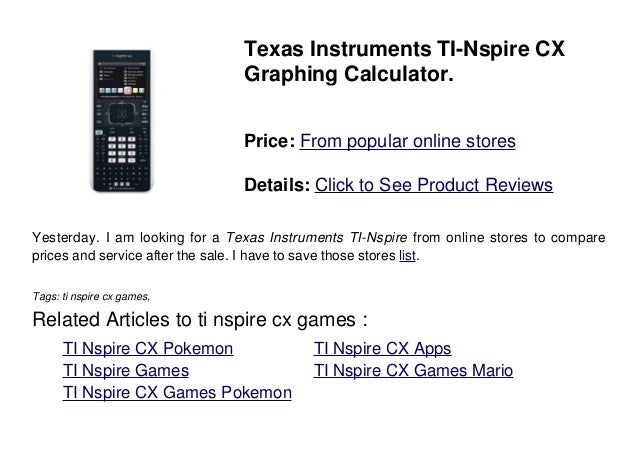638x452 pixels.
Task: Open the From popular online stores link
Action: coord(408,142)
